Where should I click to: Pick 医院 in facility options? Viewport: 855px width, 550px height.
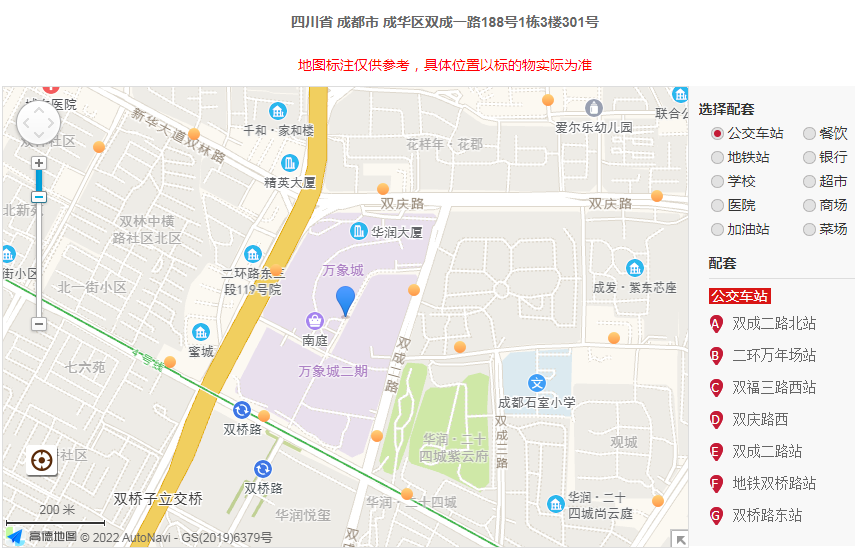point(717,205)
